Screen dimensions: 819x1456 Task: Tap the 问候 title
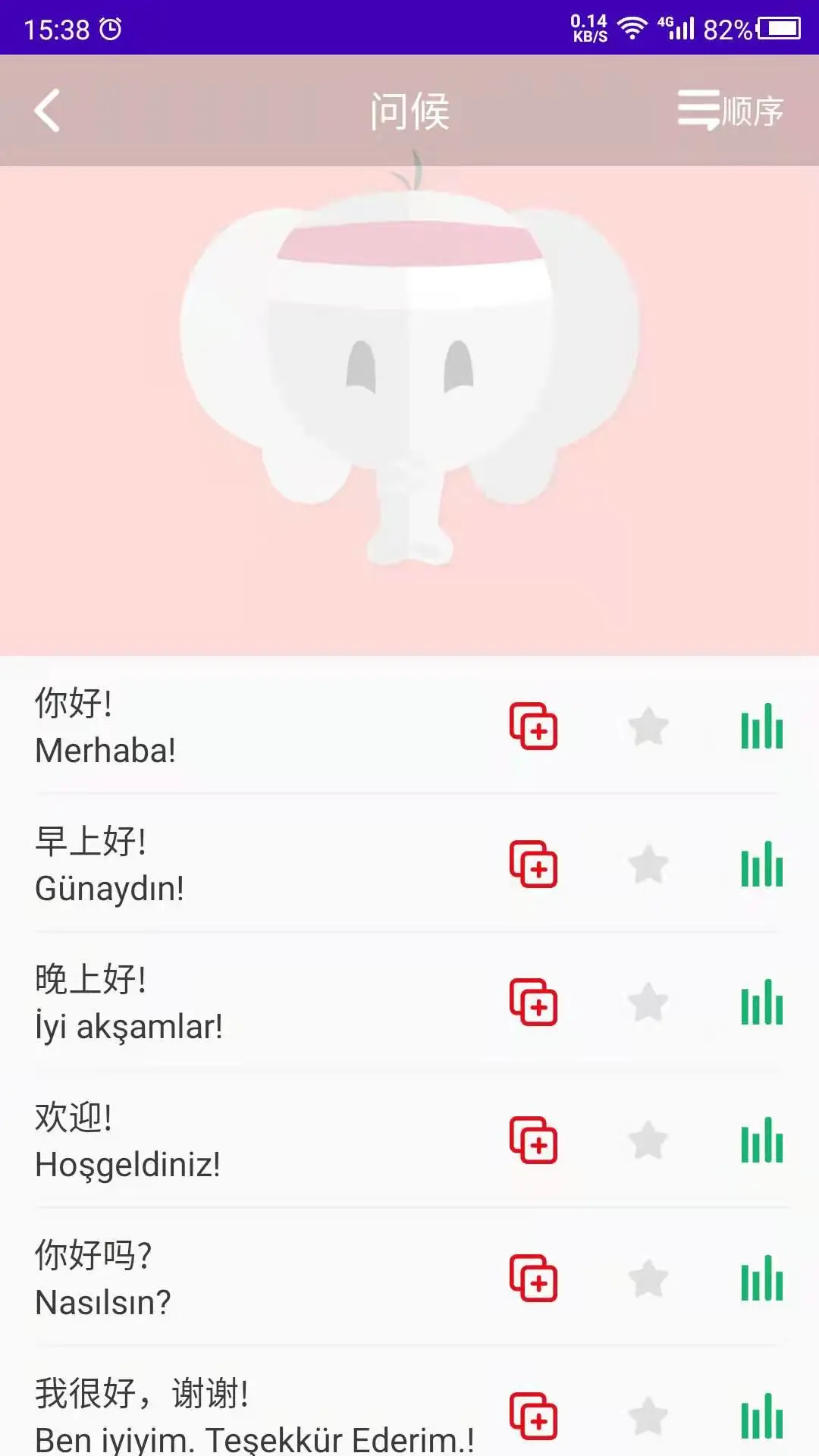pos(409,110)
